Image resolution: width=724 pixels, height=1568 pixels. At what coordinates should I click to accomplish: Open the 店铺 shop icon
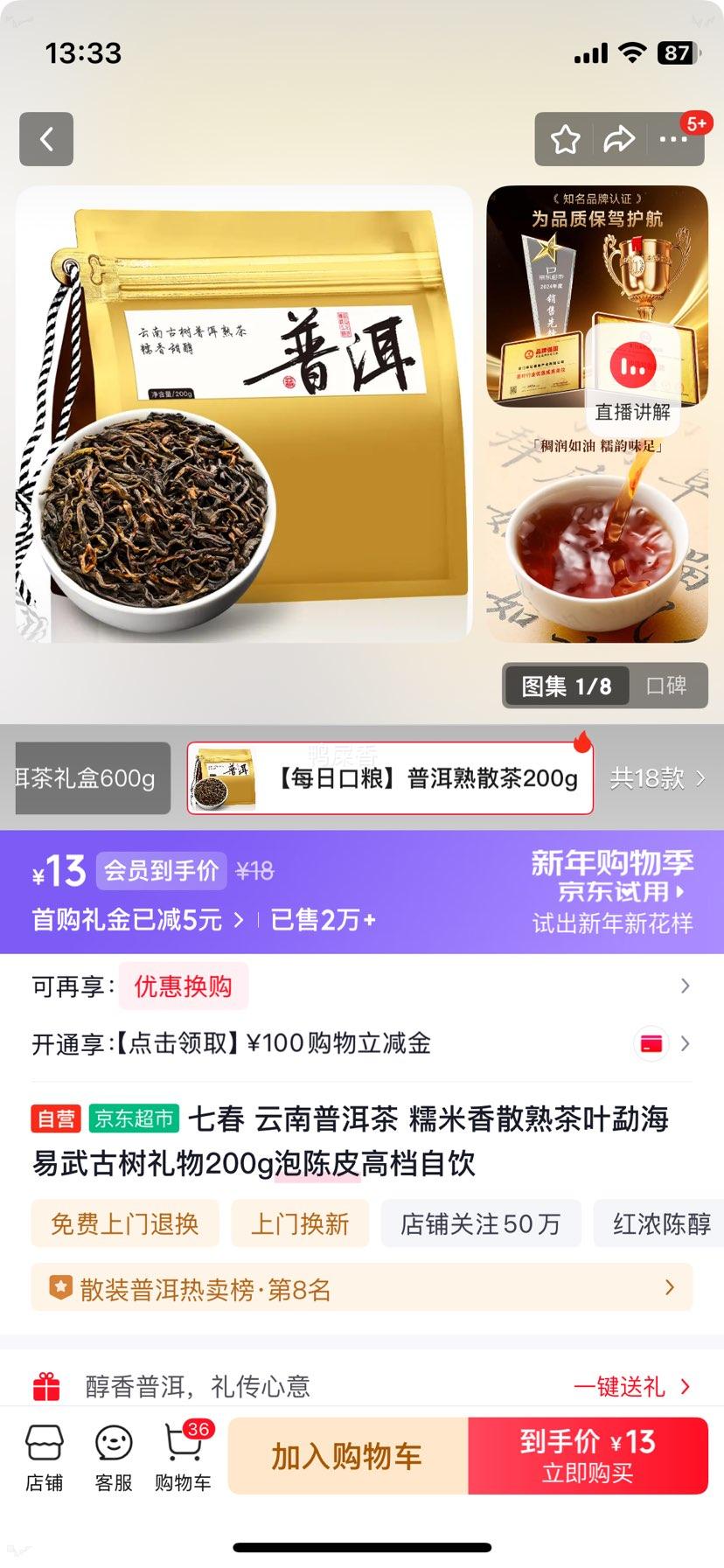[45, 1456]
